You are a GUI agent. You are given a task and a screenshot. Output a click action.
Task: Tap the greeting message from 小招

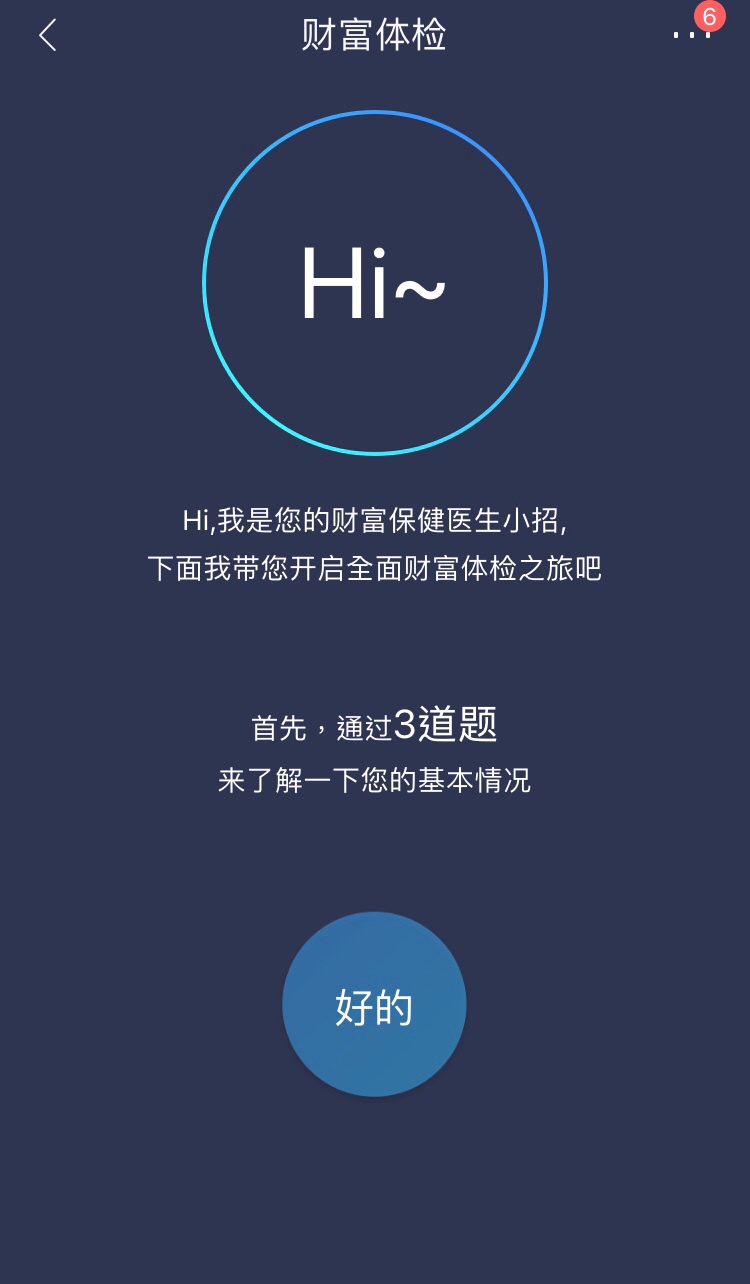[x=374, y=520]
